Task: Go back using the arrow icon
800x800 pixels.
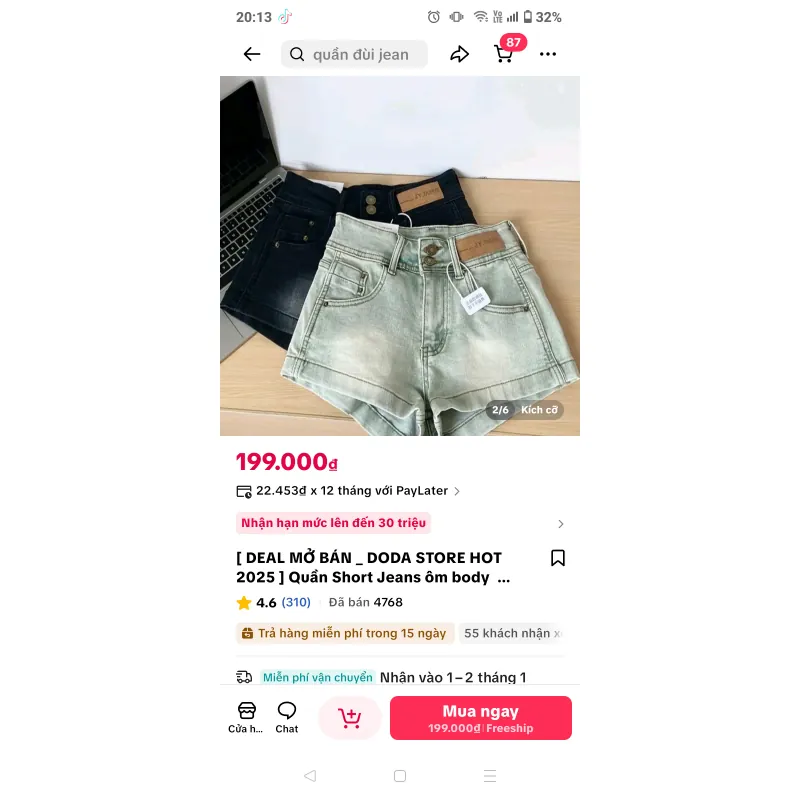Action: 252,54
